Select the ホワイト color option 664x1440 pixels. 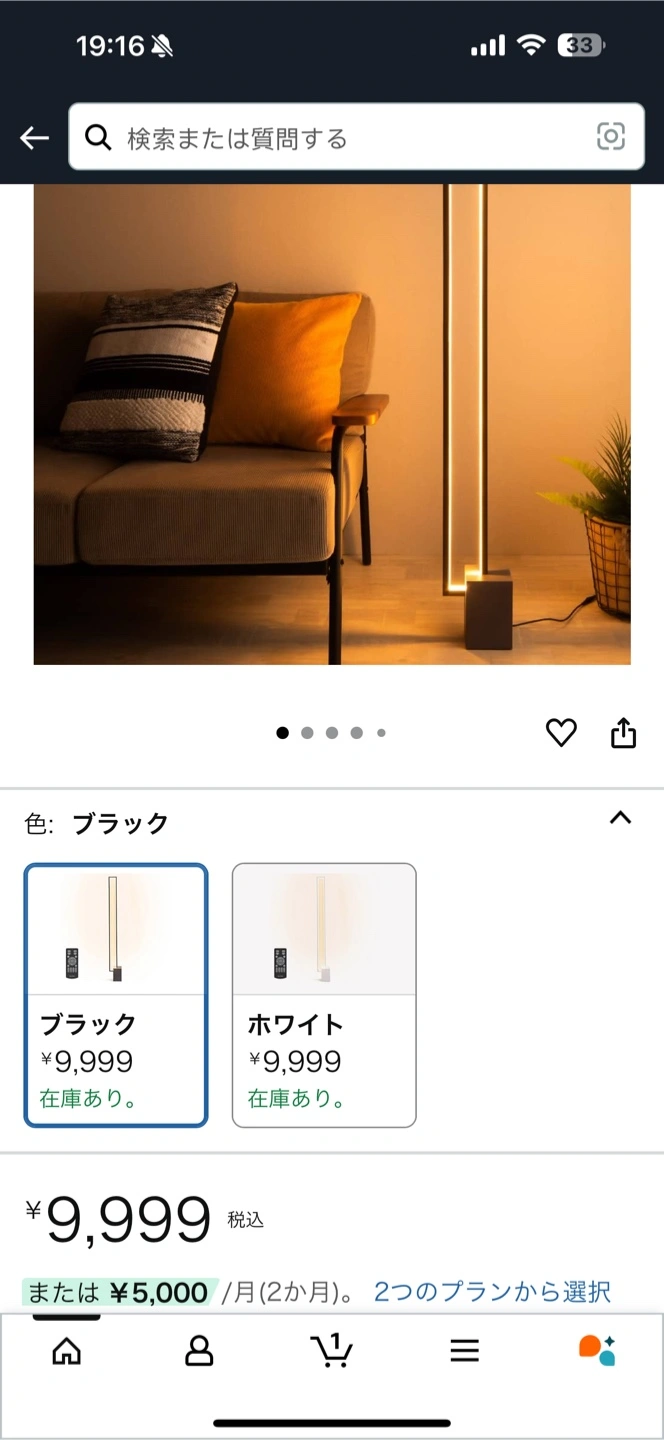point(324,995)
